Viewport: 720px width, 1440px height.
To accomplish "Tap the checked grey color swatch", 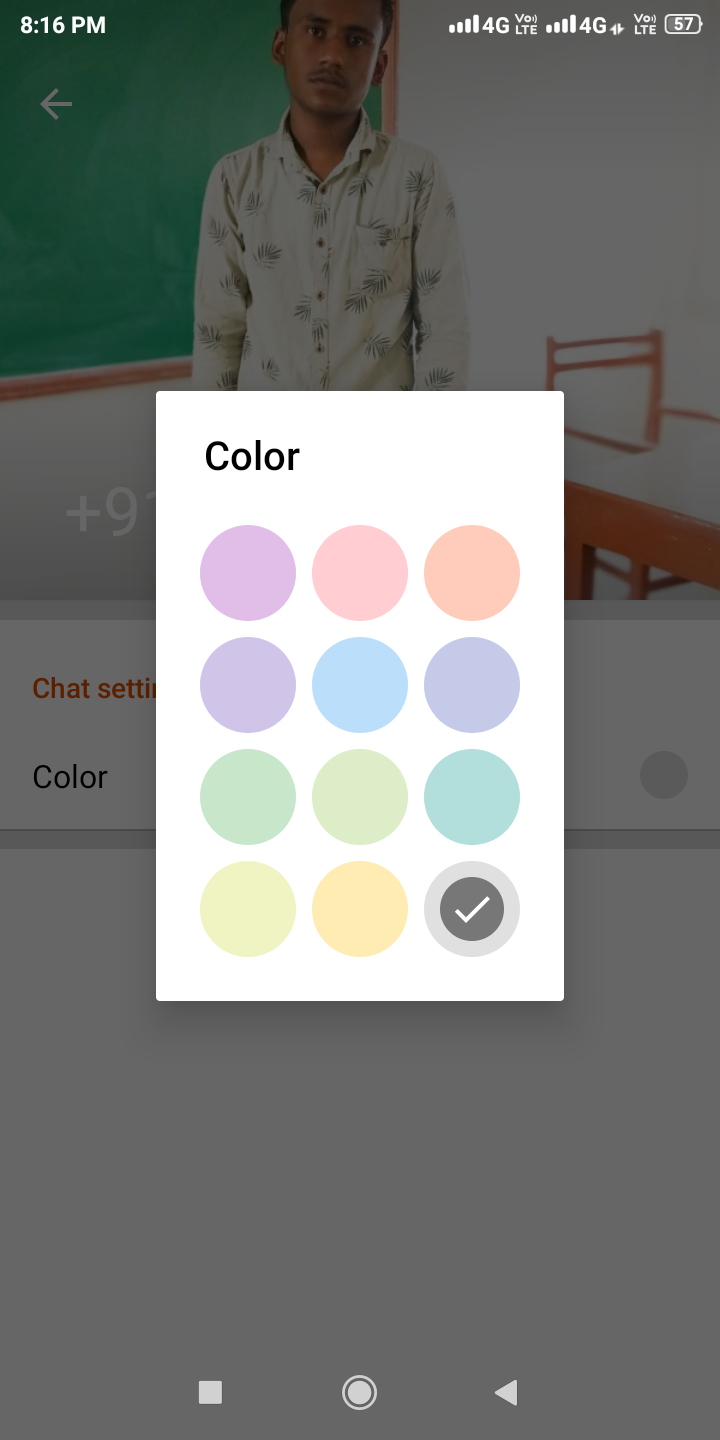I will (x=472, y=909).
